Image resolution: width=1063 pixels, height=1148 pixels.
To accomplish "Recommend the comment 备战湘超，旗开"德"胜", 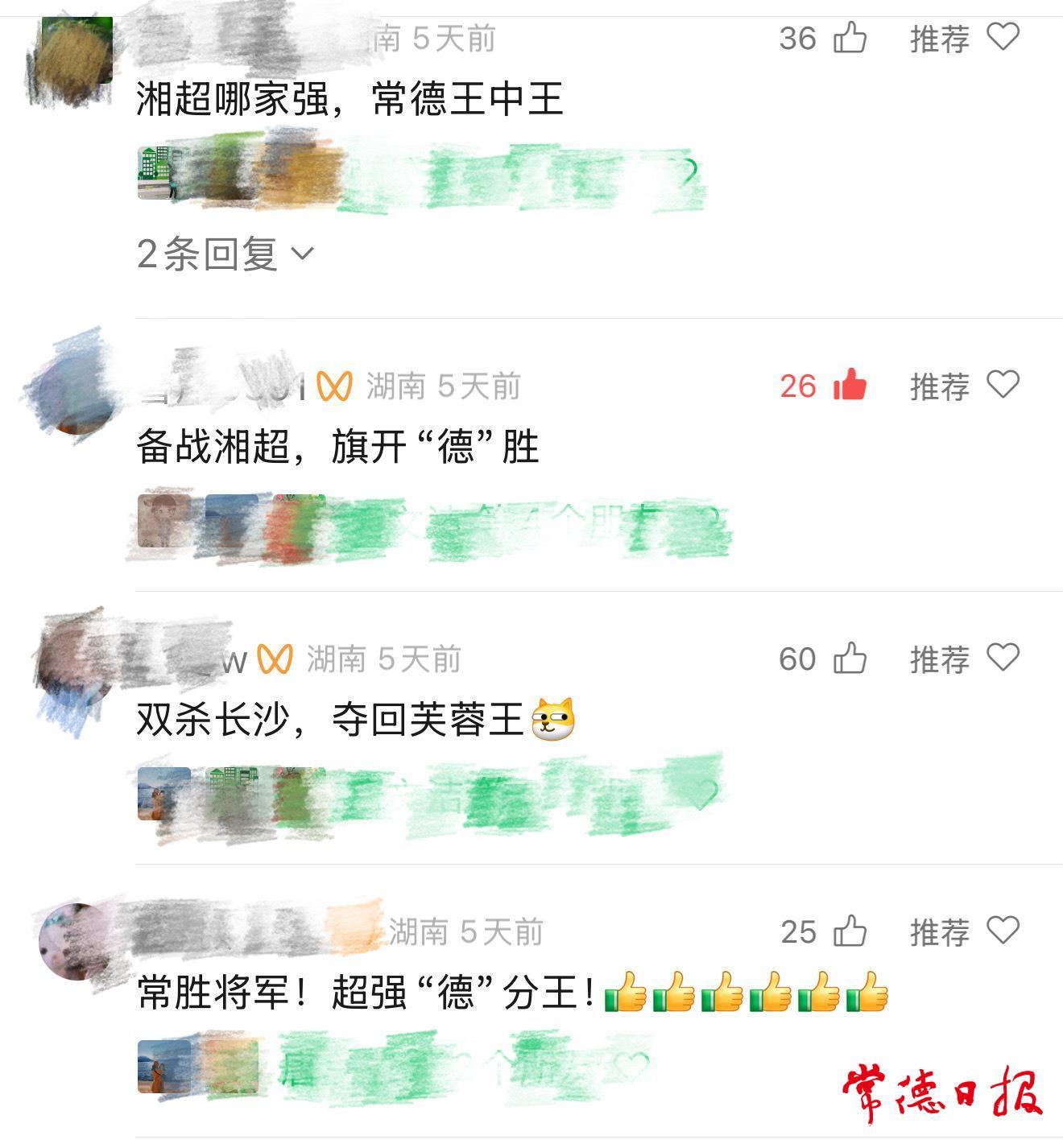I will [x=965, y=386].
